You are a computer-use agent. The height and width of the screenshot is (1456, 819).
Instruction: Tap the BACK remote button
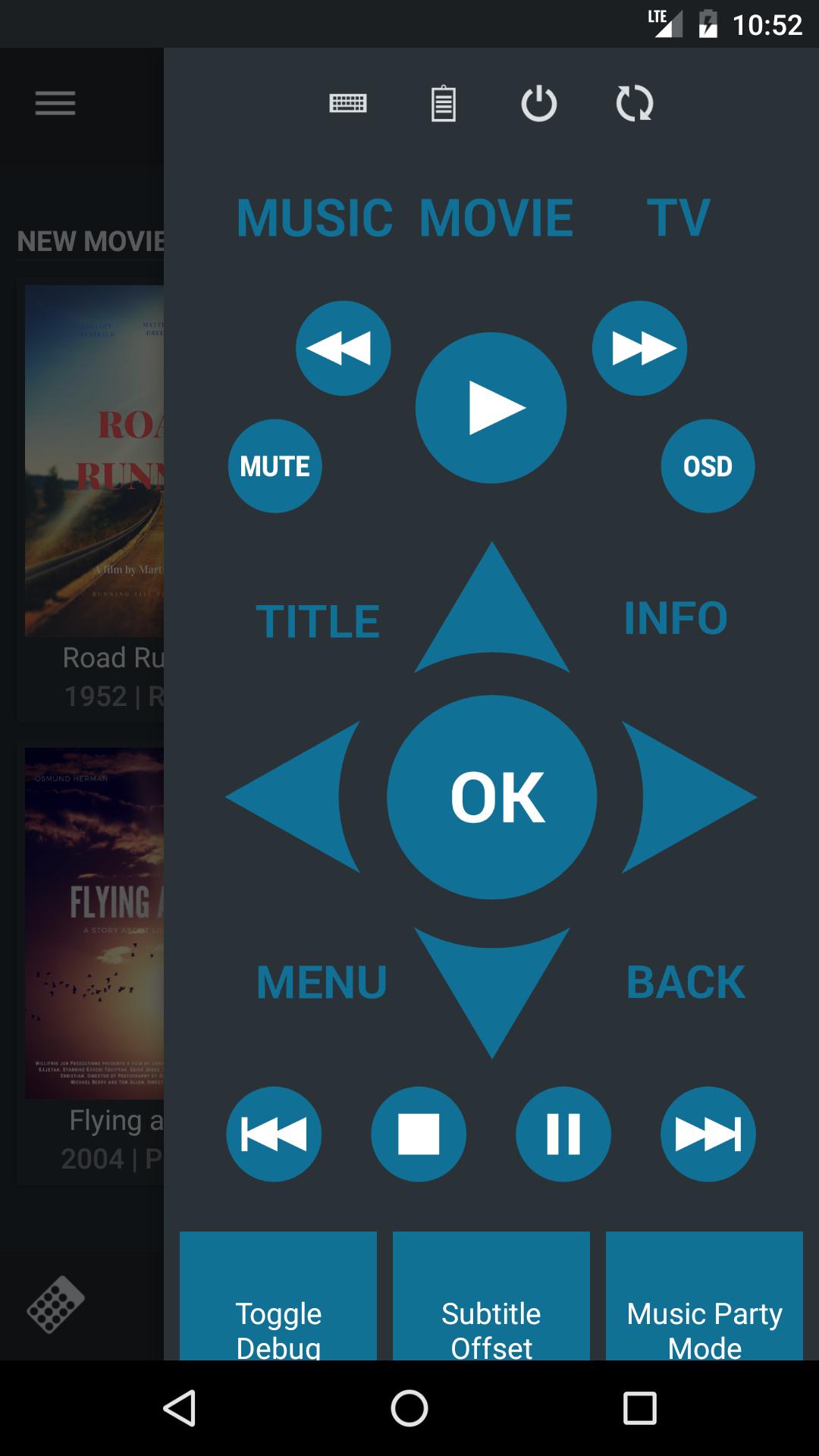coord(686,982)
